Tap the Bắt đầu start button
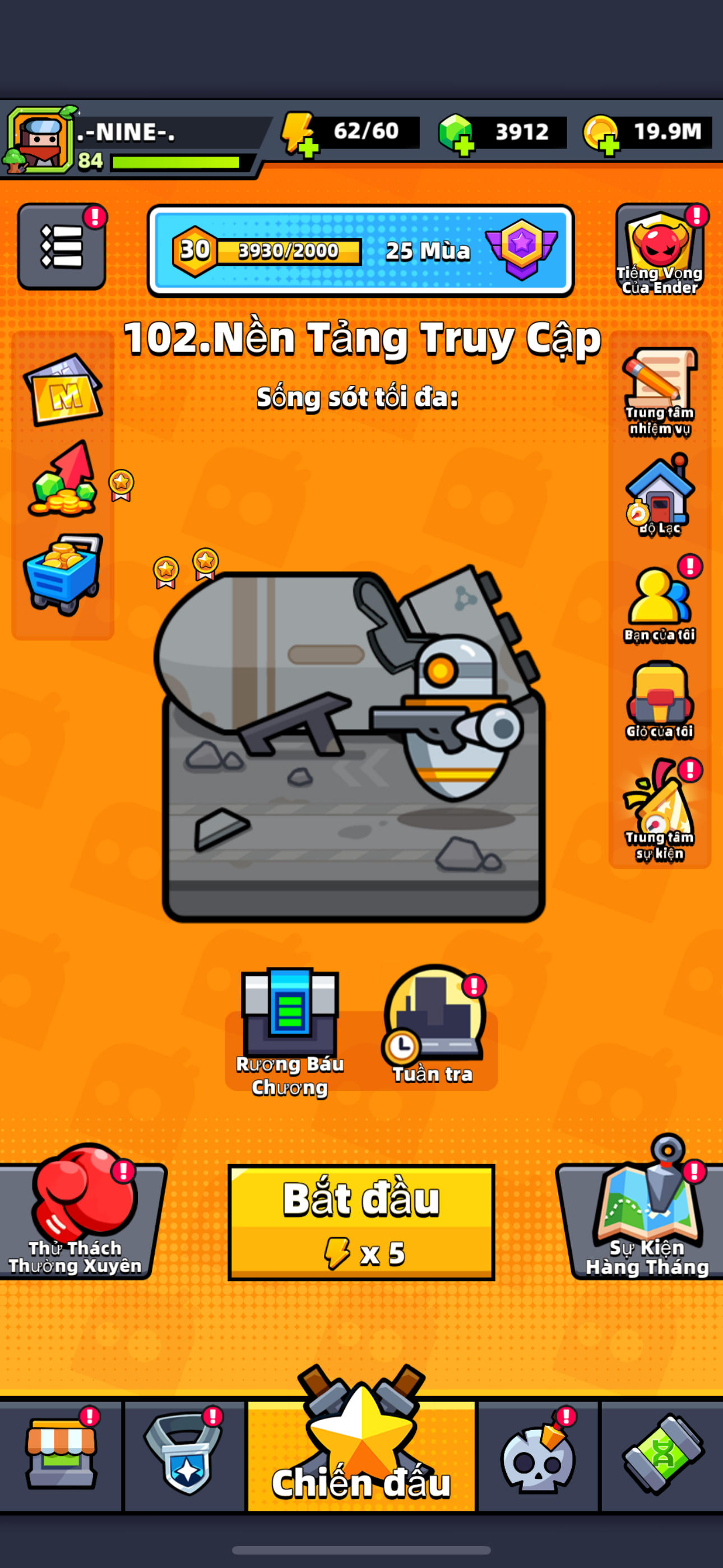 361,1221
